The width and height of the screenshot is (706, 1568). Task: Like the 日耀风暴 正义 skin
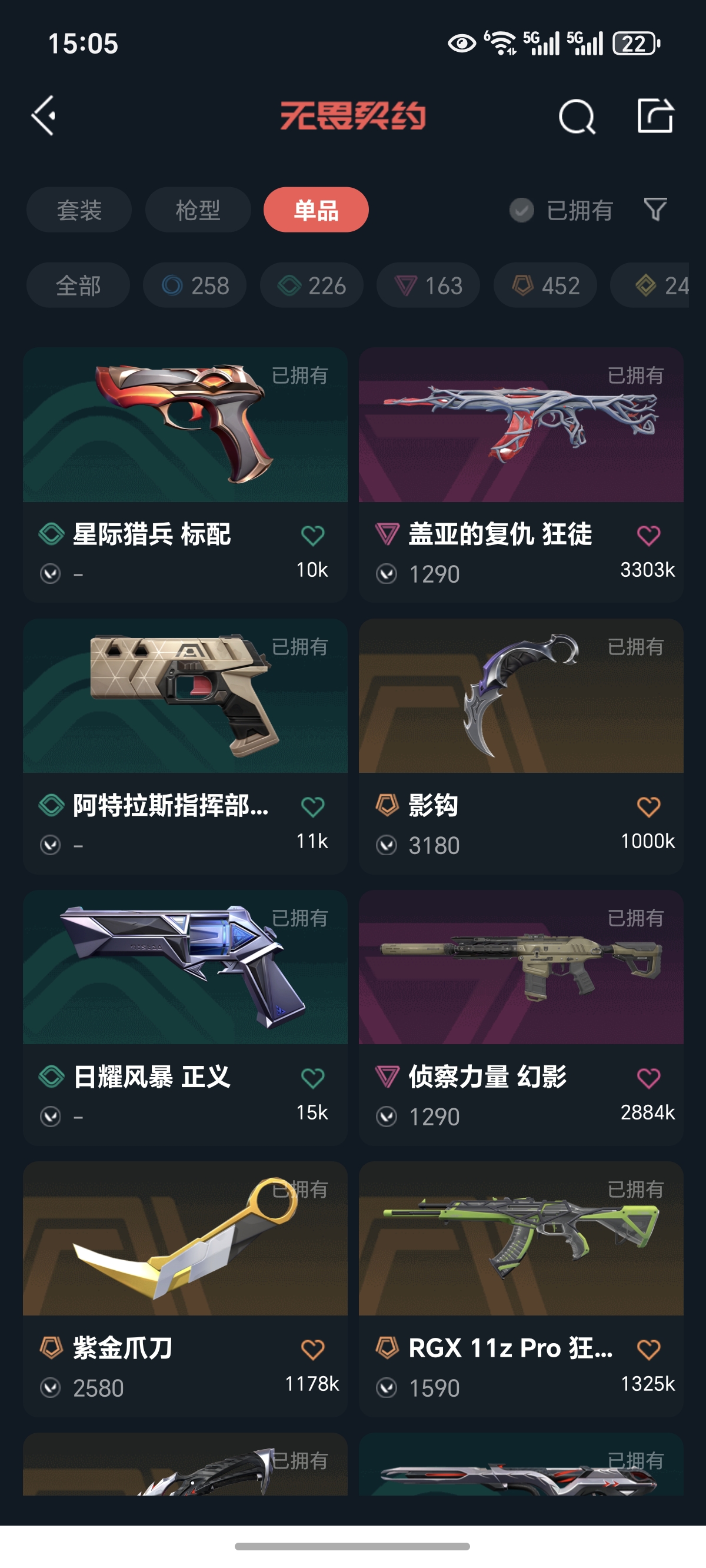click(x=313, y=1078)
